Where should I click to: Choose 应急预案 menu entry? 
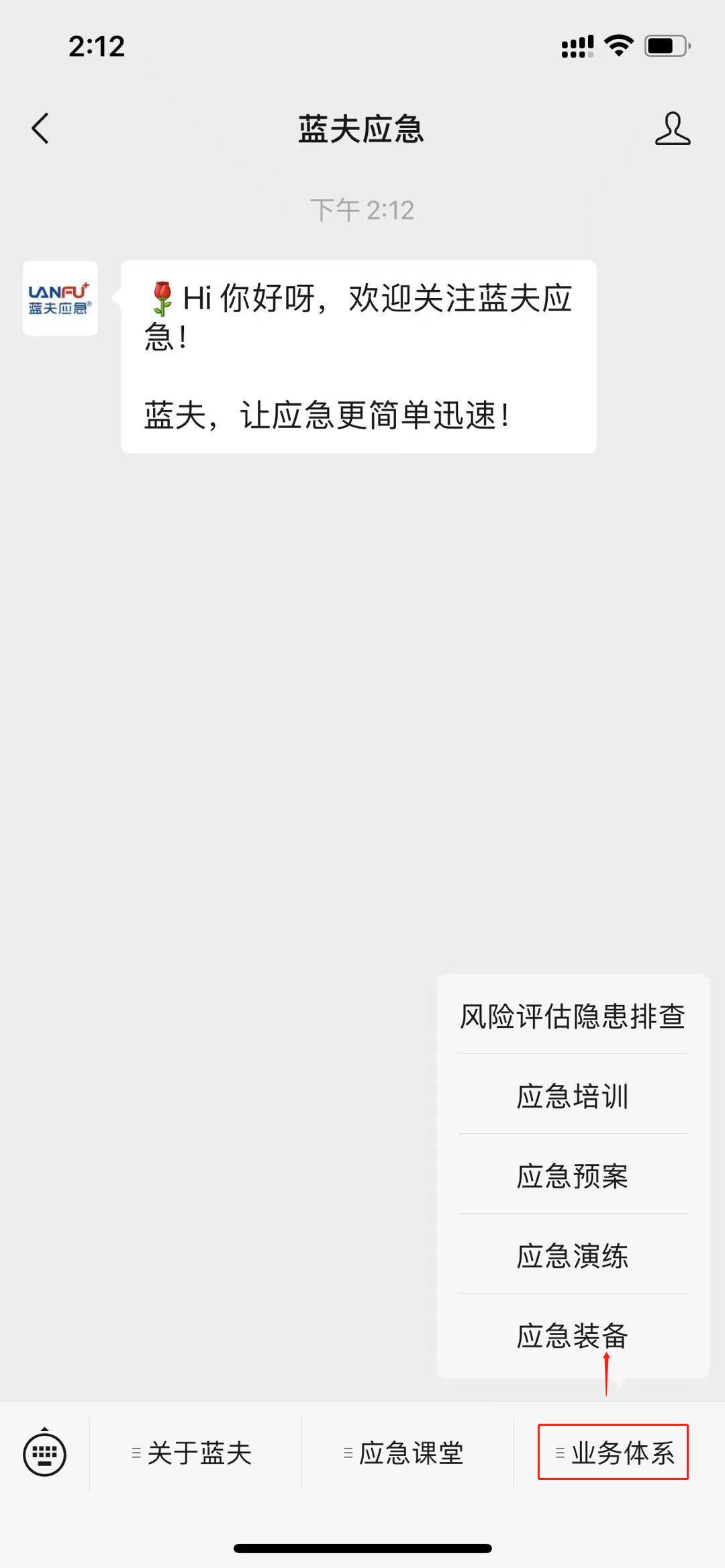pos(575,1176)
